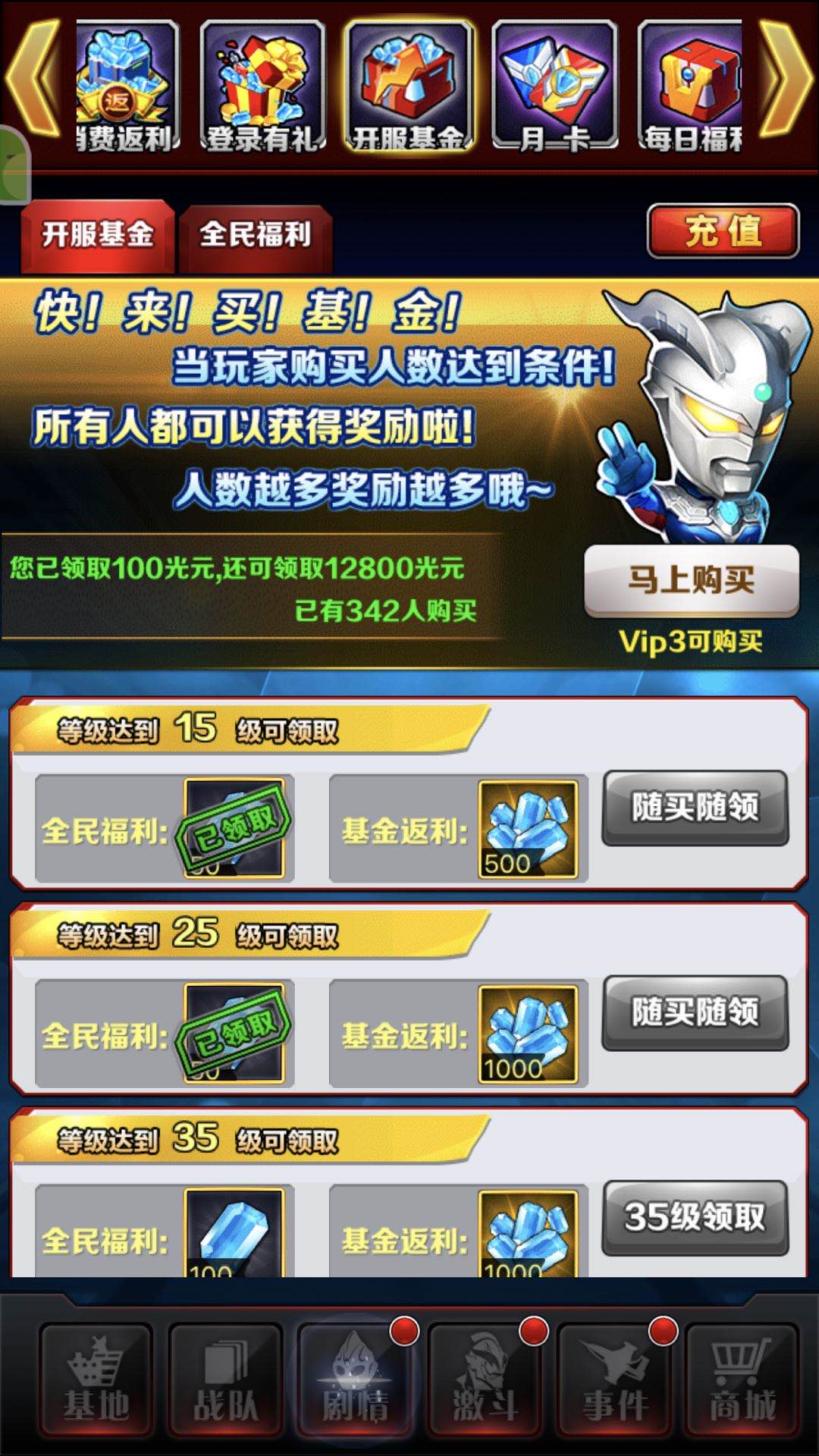Screen dimensions: 819x1456
Task: Open the 每日福利 event icon
Action: point(692,86)
